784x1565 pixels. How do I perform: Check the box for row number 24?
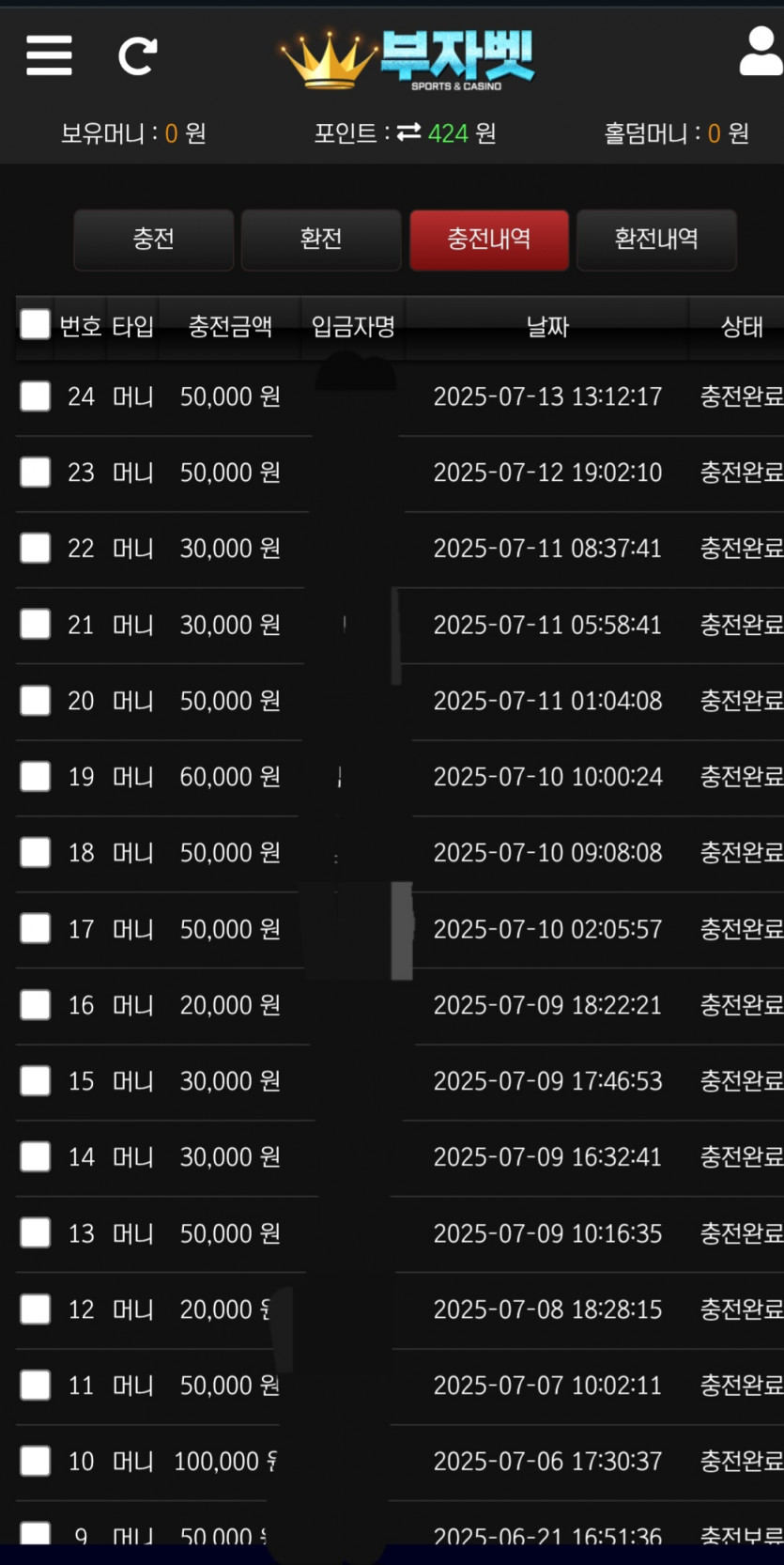click(35, 396)
